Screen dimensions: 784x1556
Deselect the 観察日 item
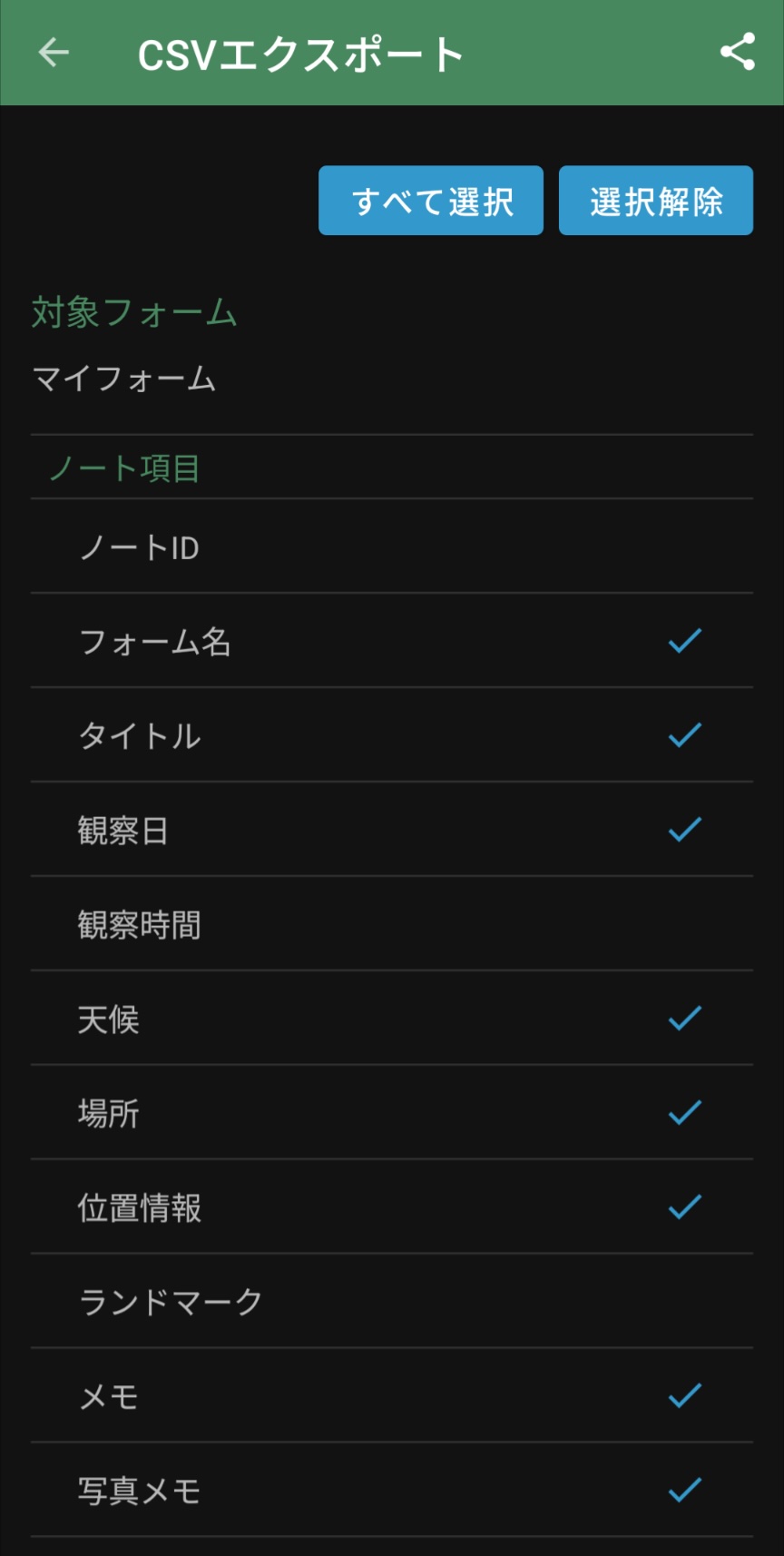tap(392, 830)
